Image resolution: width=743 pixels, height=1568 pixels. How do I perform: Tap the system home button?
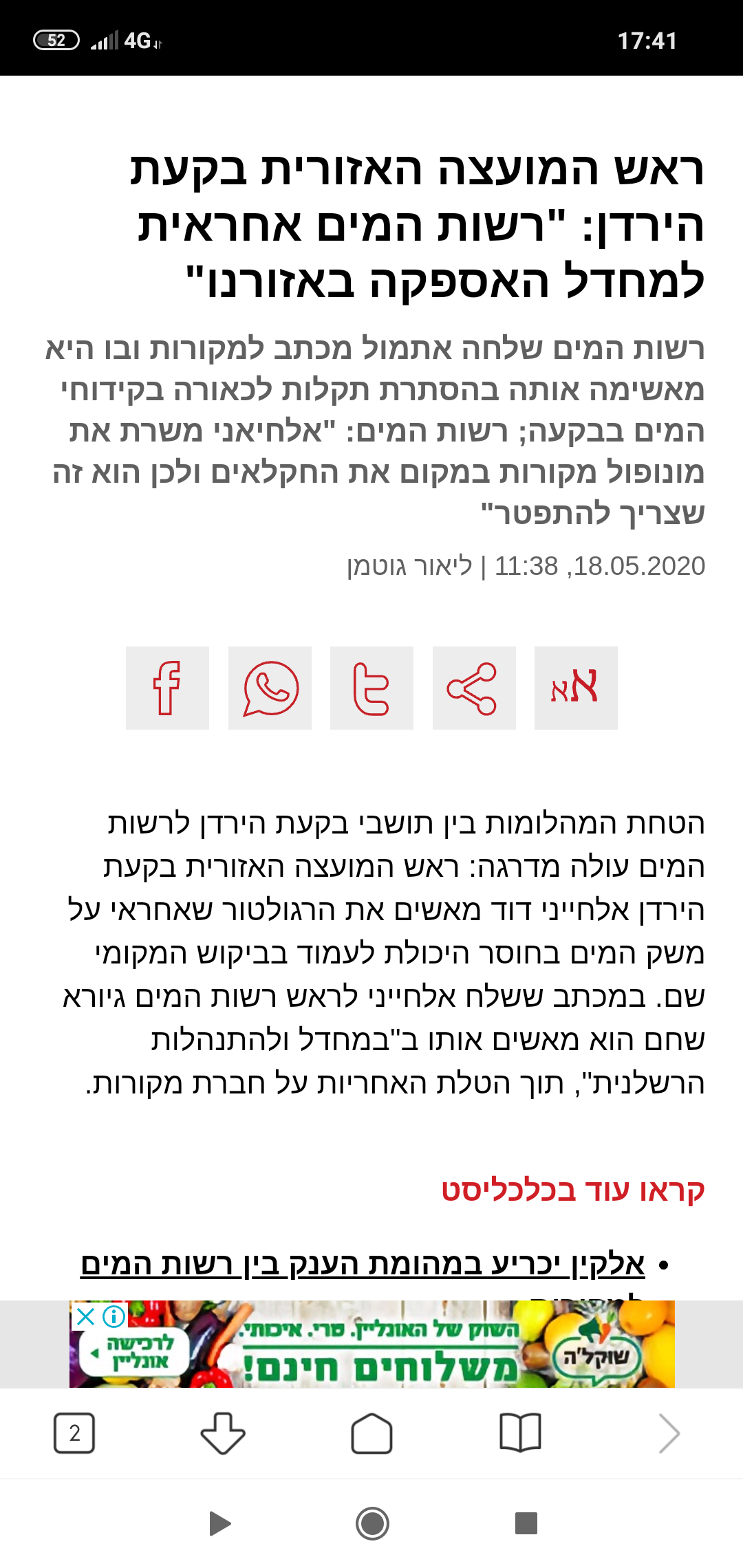(x=372, y=1523)
